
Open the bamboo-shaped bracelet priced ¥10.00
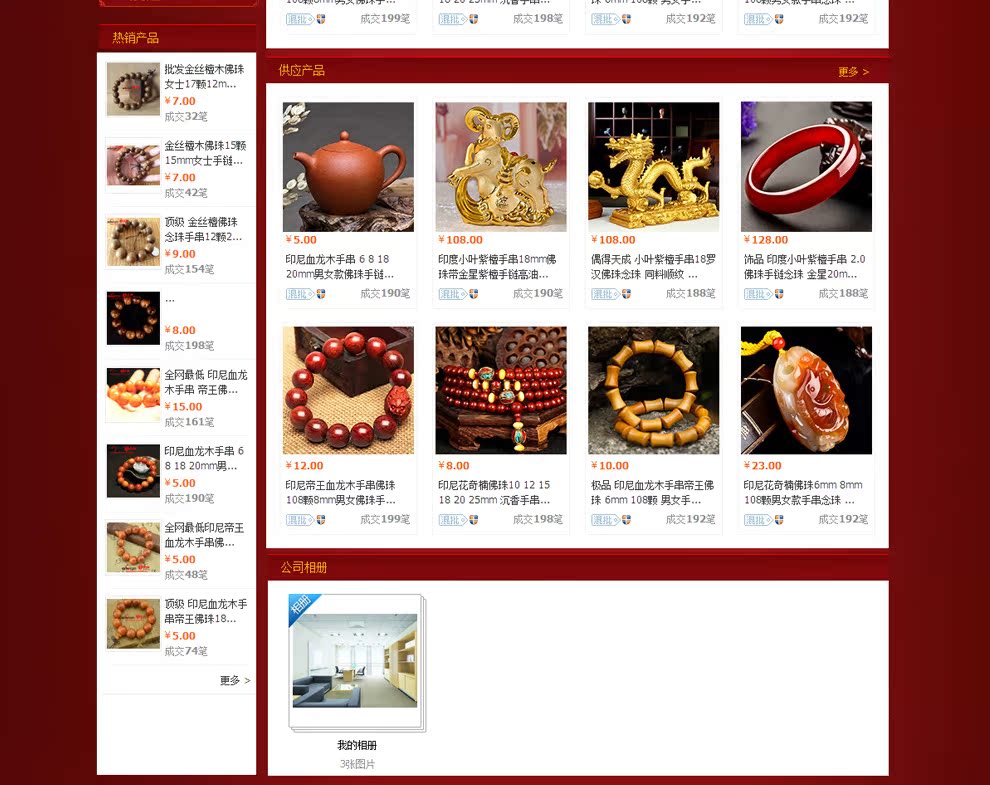(653, 390)
